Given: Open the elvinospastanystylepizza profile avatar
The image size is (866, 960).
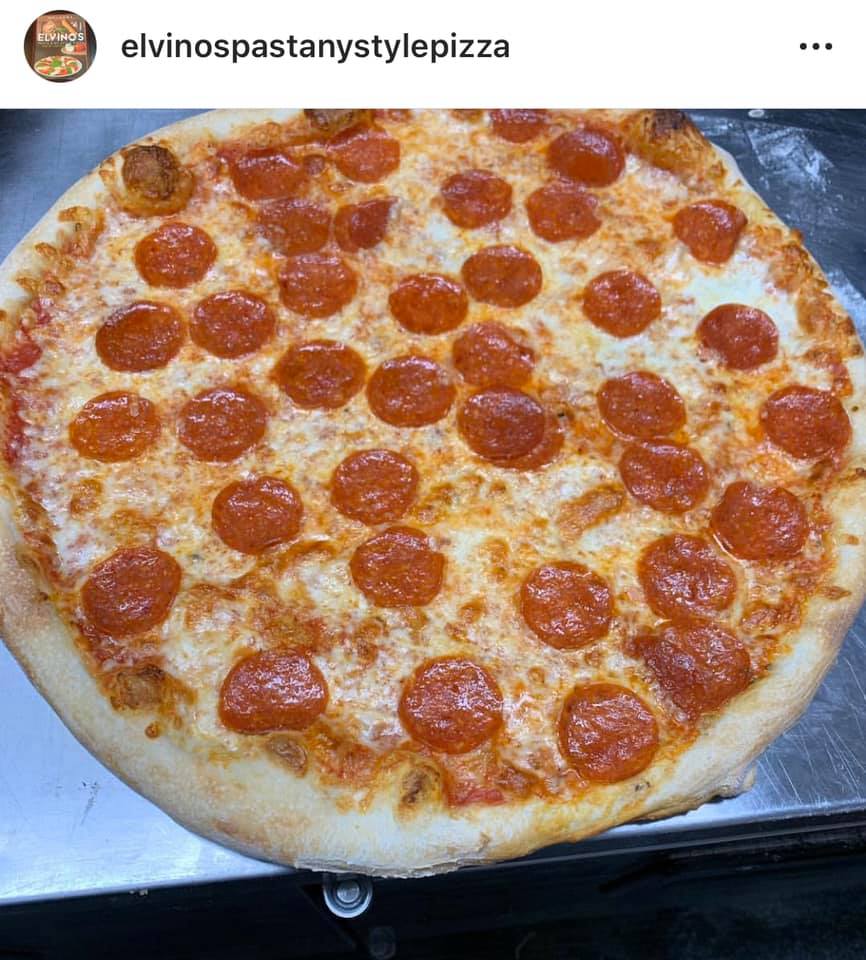Looking at the screenshot, I should (60, 46).
